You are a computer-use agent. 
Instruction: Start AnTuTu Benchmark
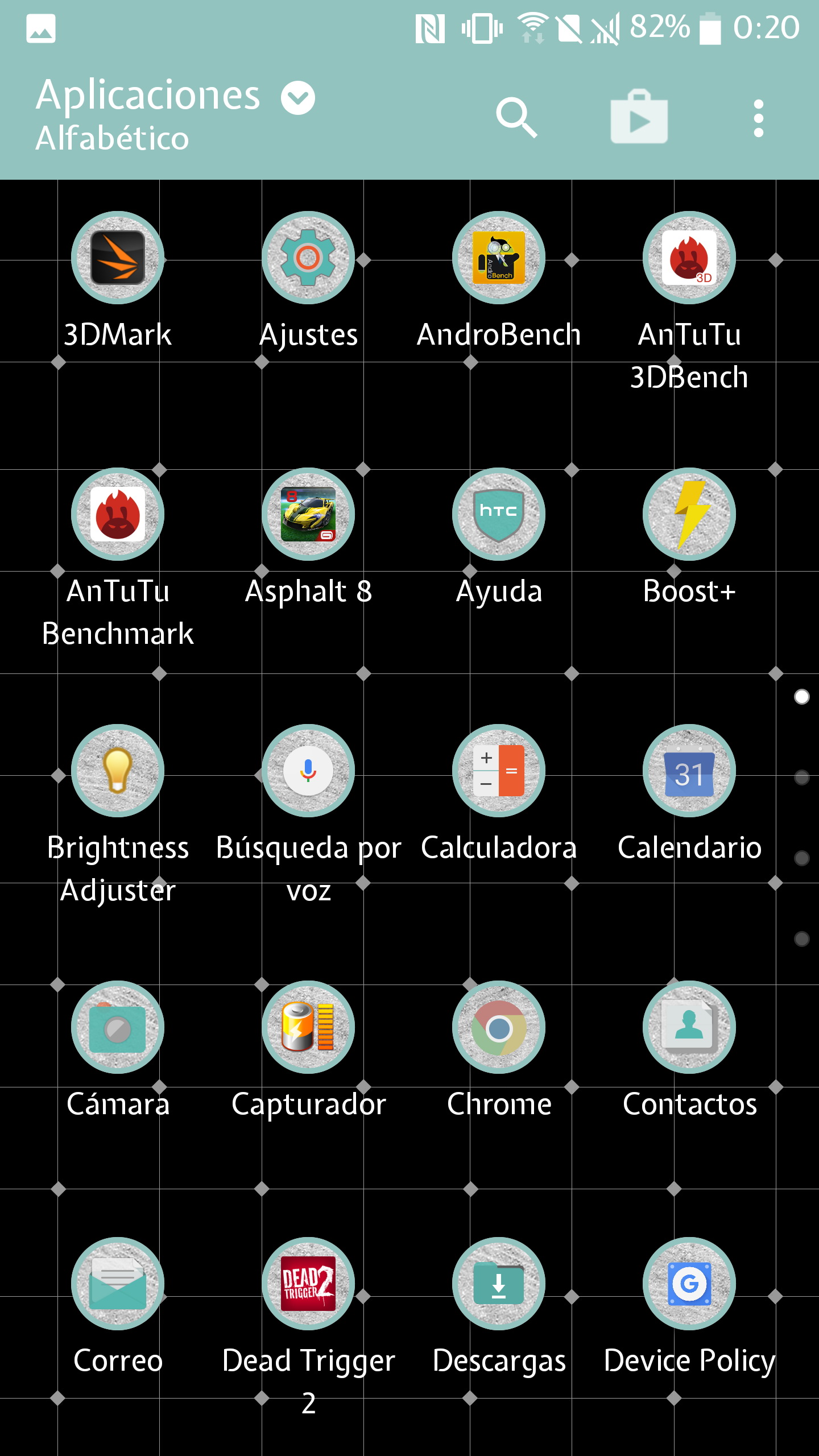pyautogui.click(x=118, y=514)
